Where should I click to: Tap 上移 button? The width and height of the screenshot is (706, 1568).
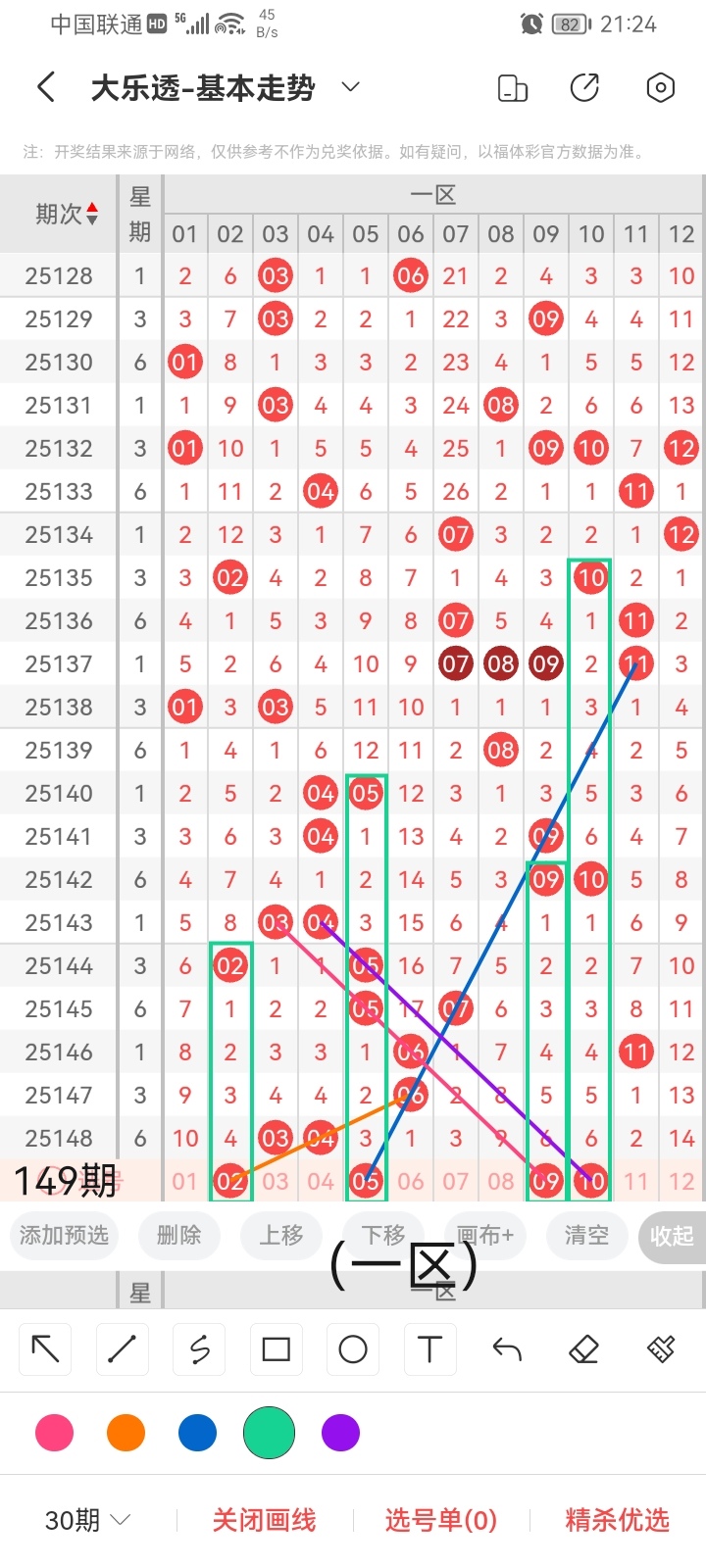click(281, 1236)
